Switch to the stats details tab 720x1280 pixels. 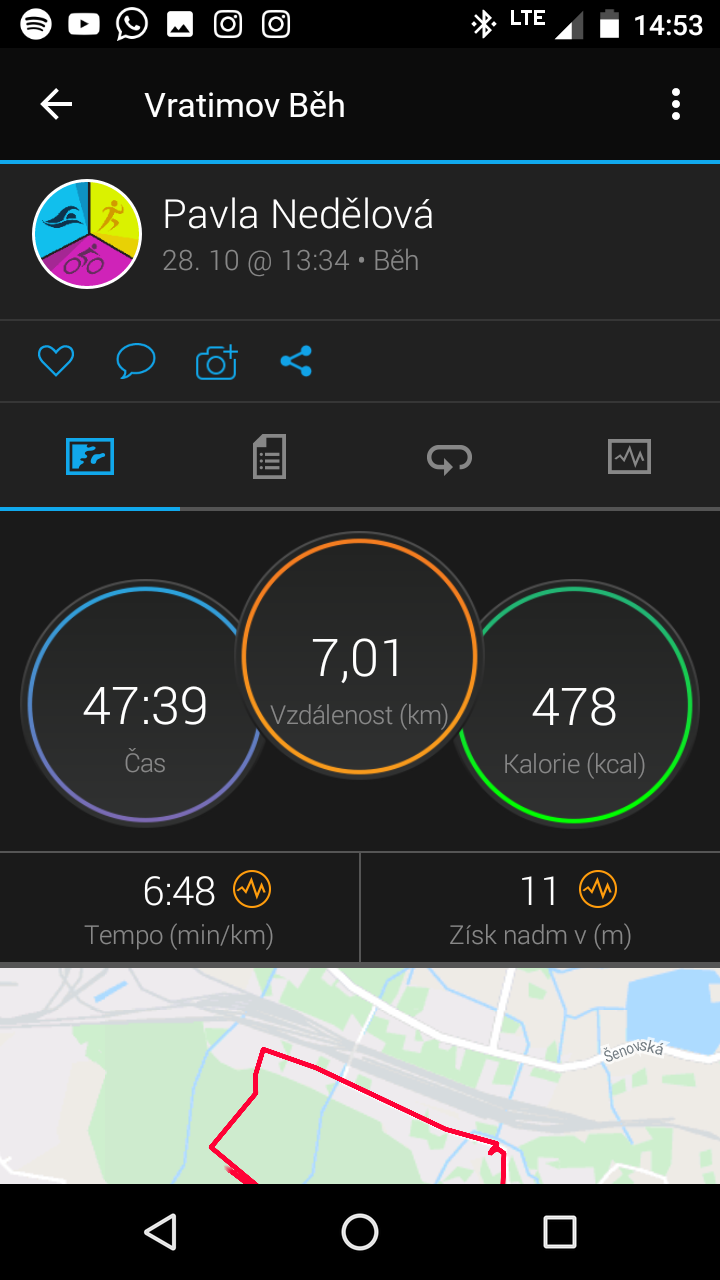pos(270,458)
